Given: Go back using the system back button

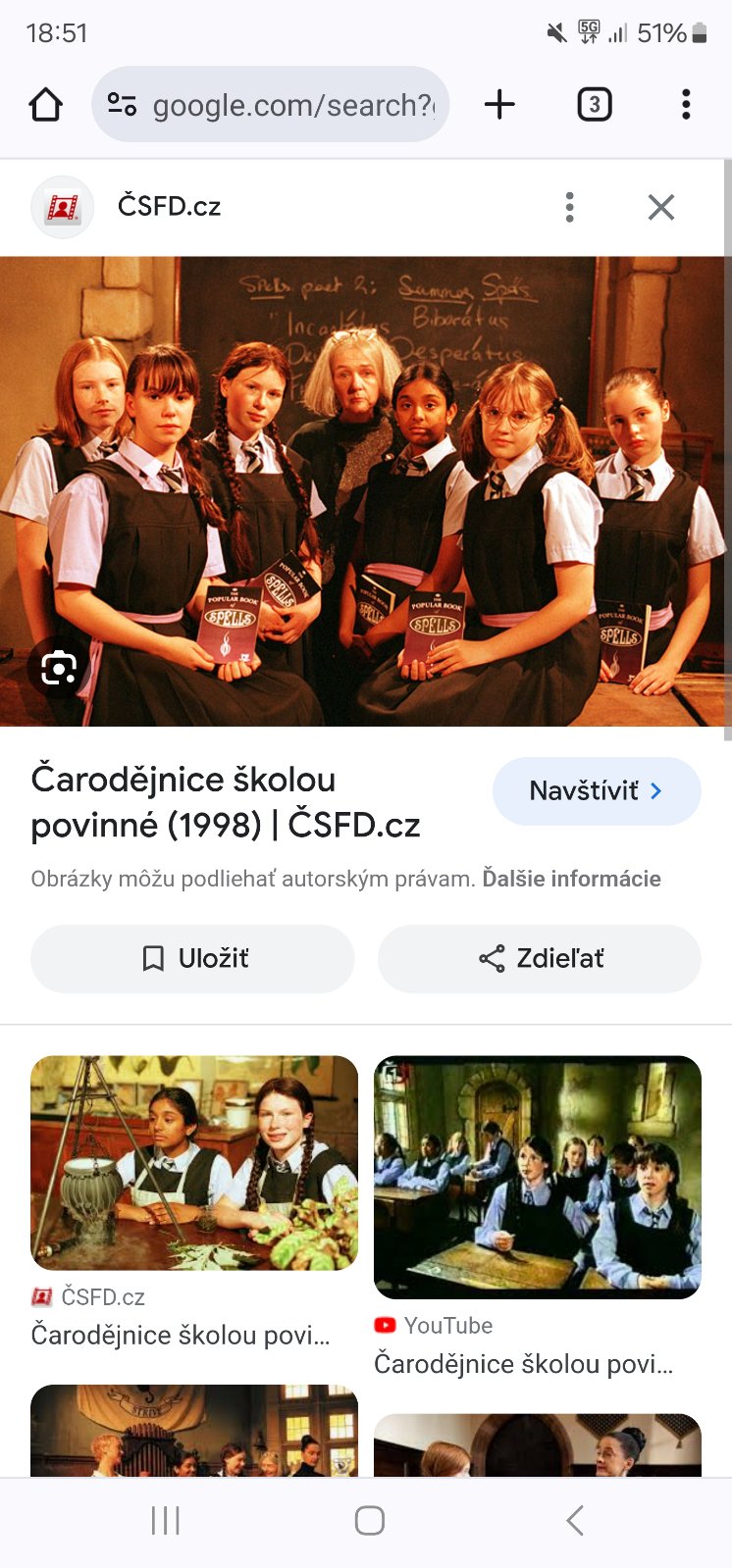Looking at the screenshot, I should click(x=575, y=1520).
